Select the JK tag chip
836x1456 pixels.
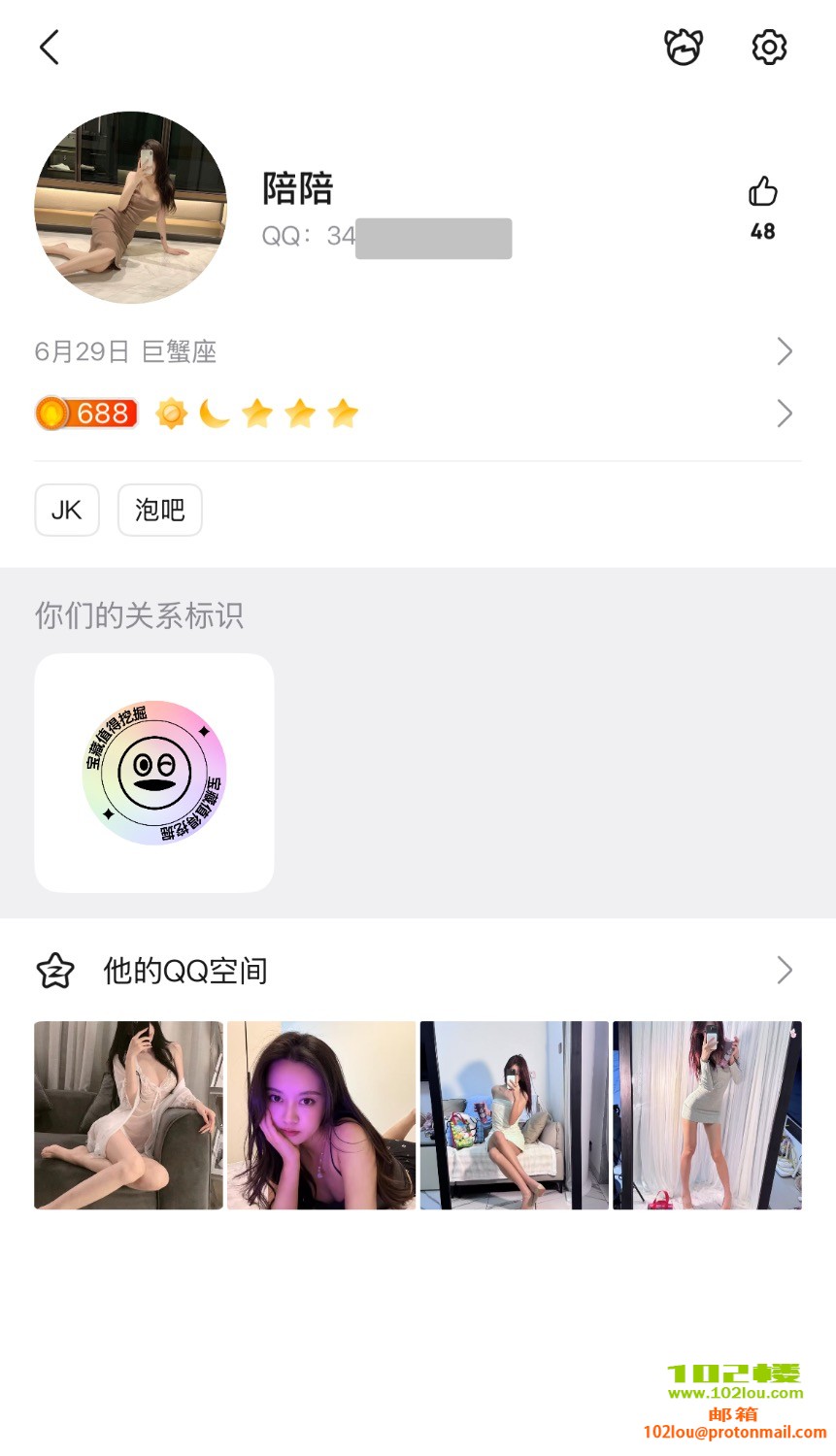[67, 510]
